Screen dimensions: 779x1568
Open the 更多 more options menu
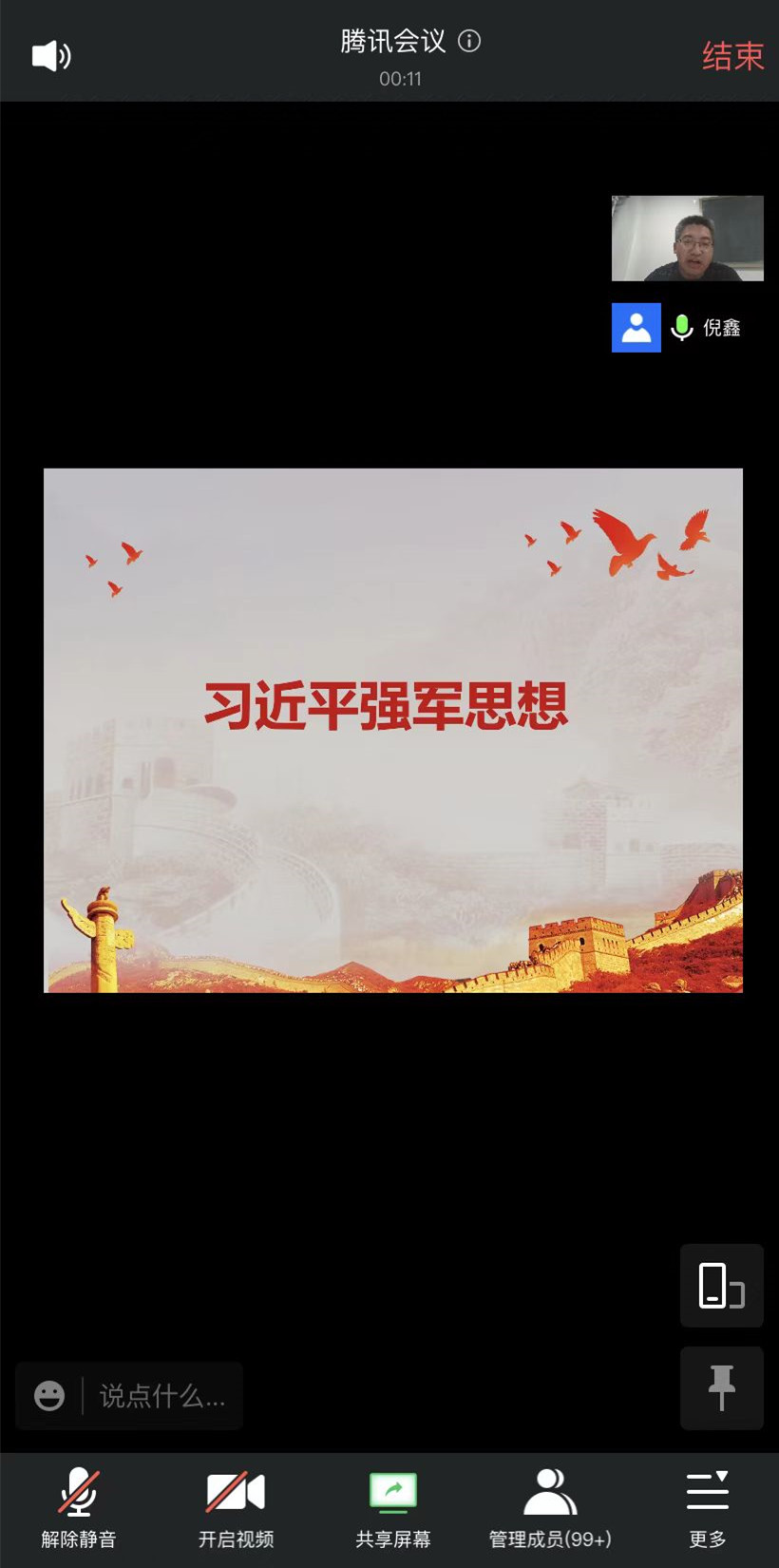(x=708, y=1507)
